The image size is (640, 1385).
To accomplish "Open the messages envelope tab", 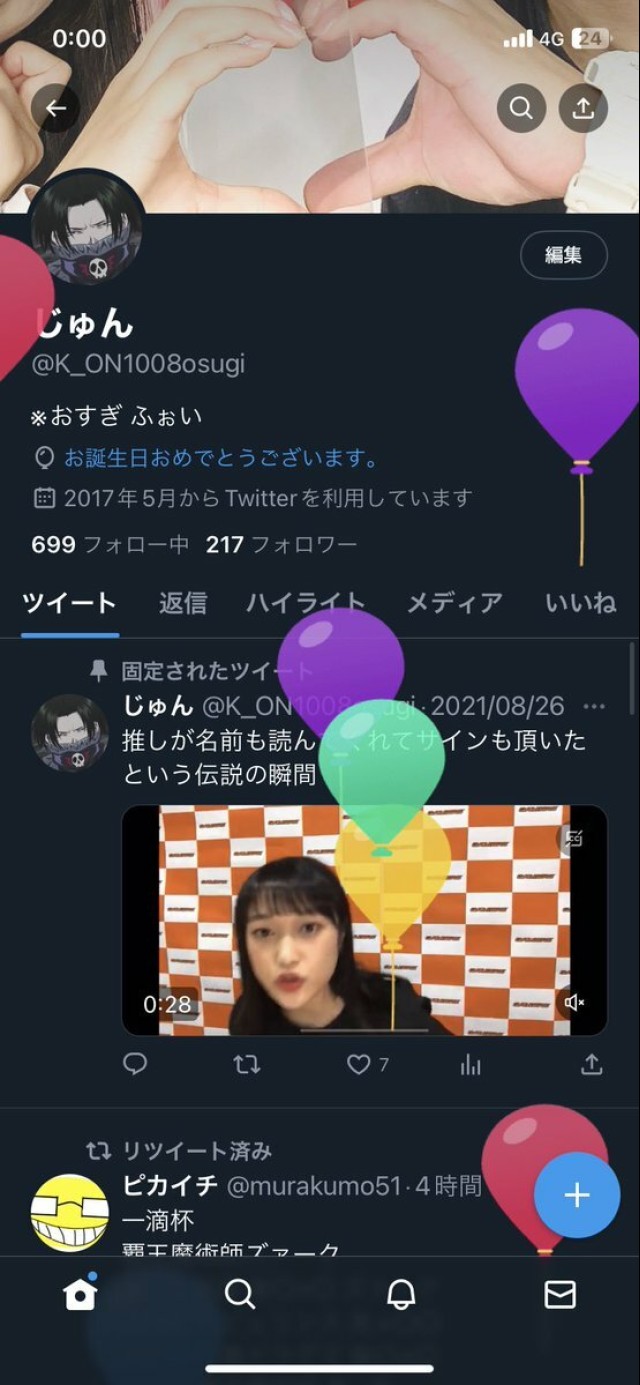I will [560, 1295].
